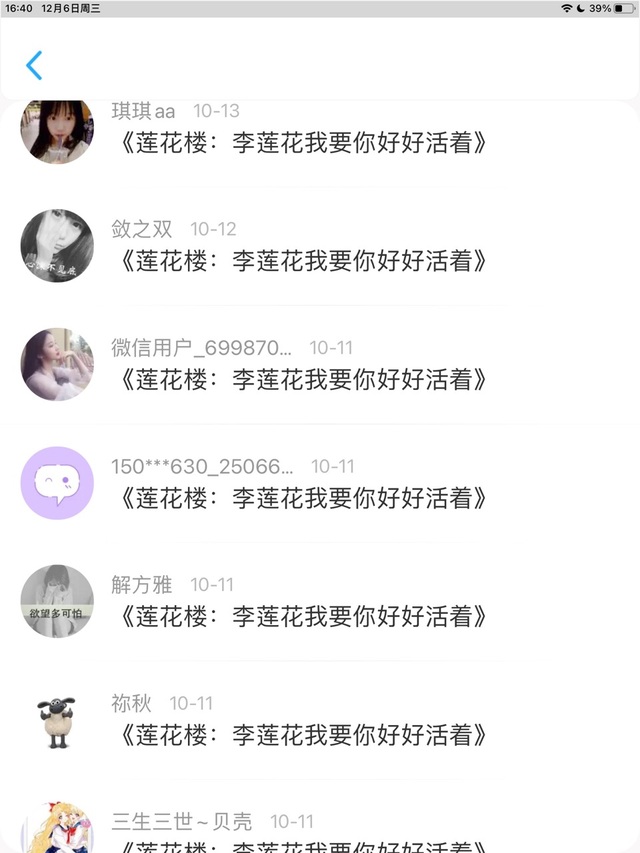
Task: Open the entry from 琪琪aa
Action: pyautogui.click(x=300, y=142)
